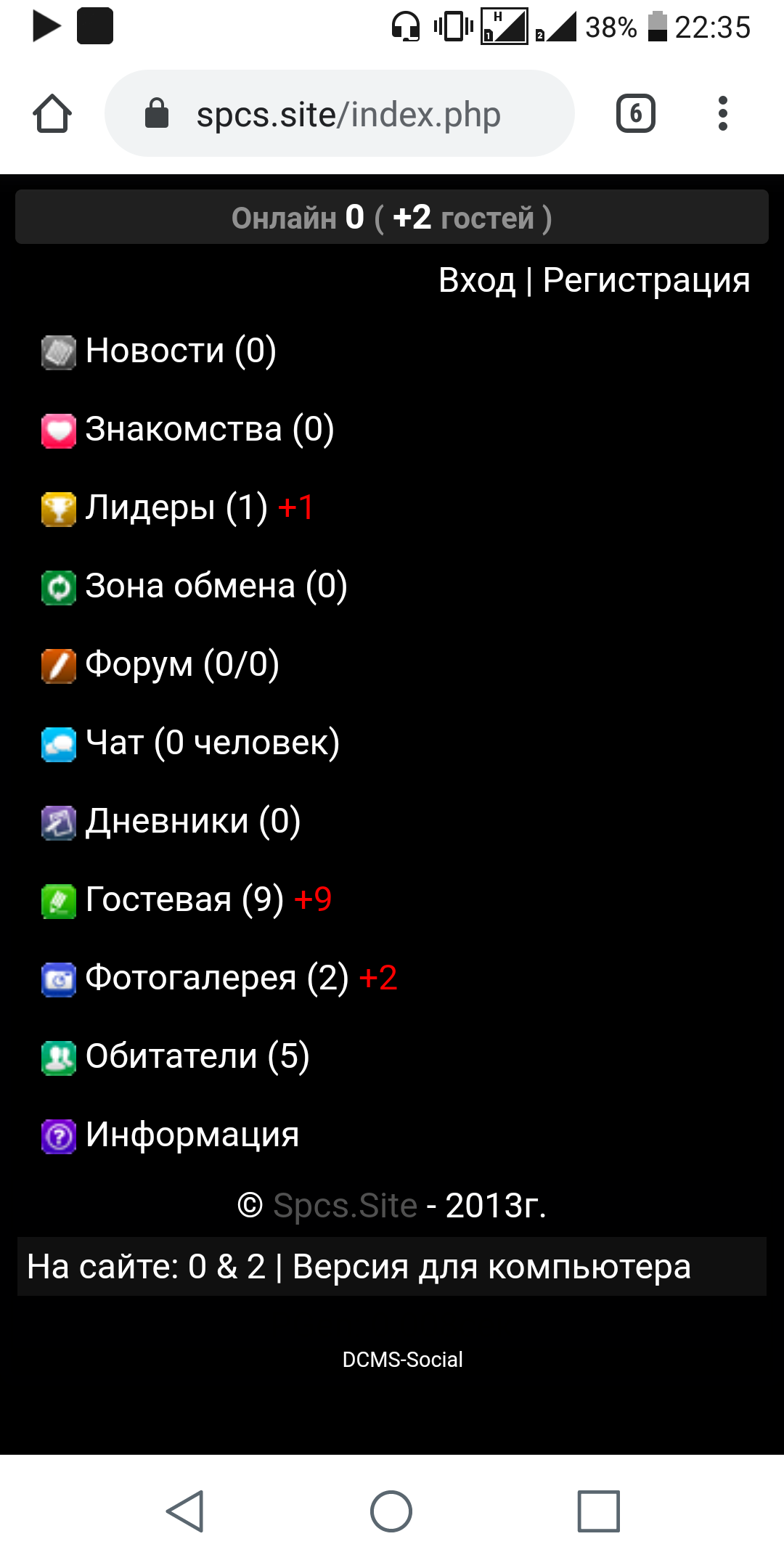
Task: Open the Гостевая guestbook
Action: click(184, 899)
